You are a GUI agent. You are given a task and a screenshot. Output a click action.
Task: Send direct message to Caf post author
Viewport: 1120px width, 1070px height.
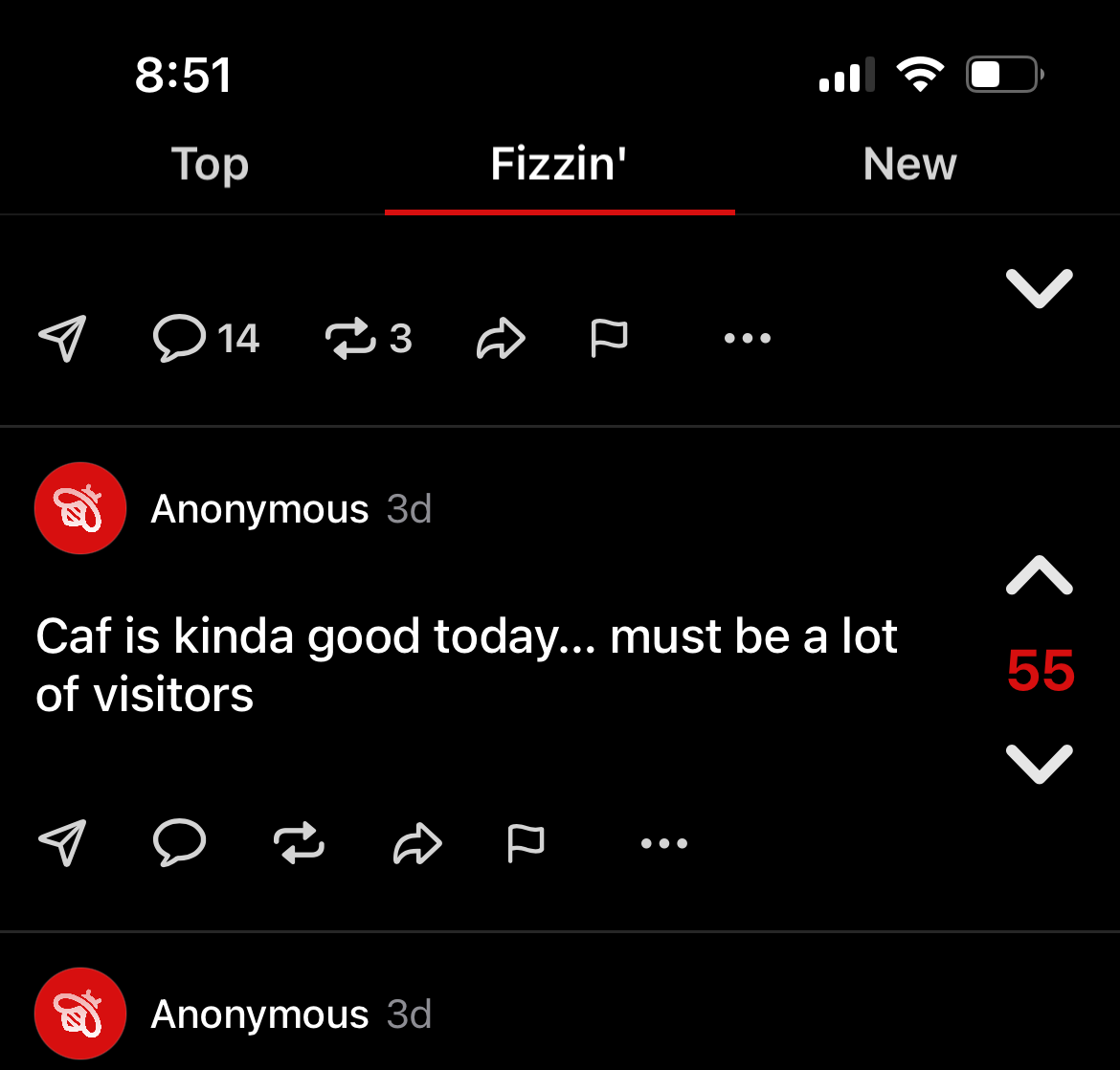pos(62,843)
